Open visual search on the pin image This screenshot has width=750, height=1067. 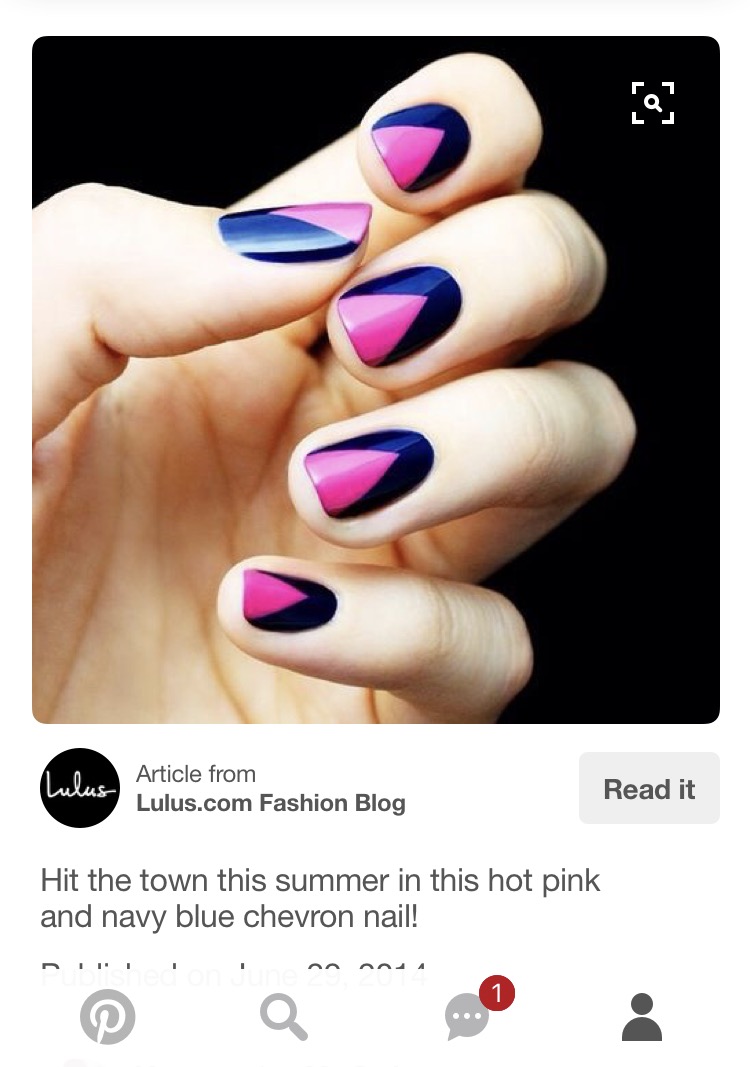[x=653, y=103]
